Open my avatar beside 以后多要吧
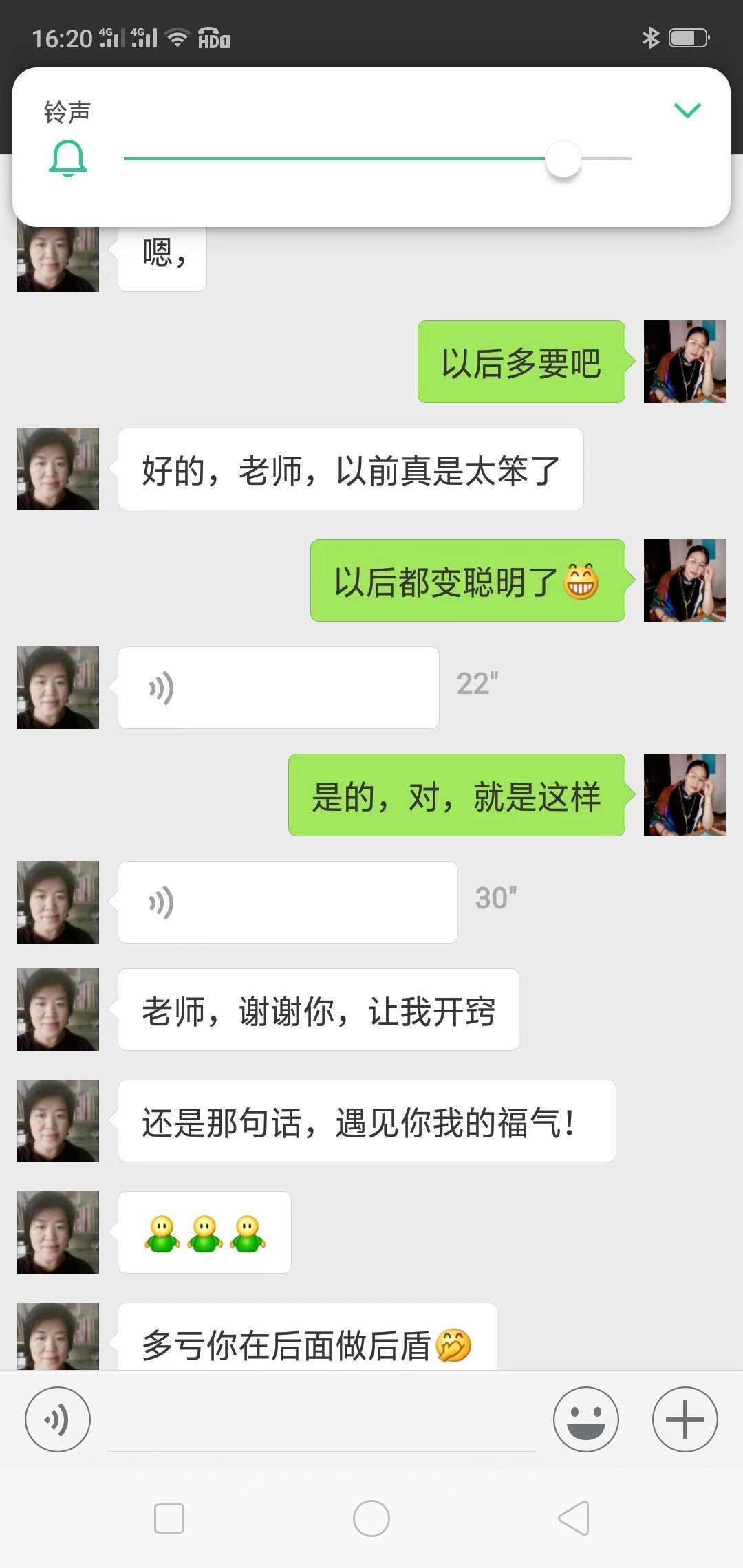 (x=685, y=362)
